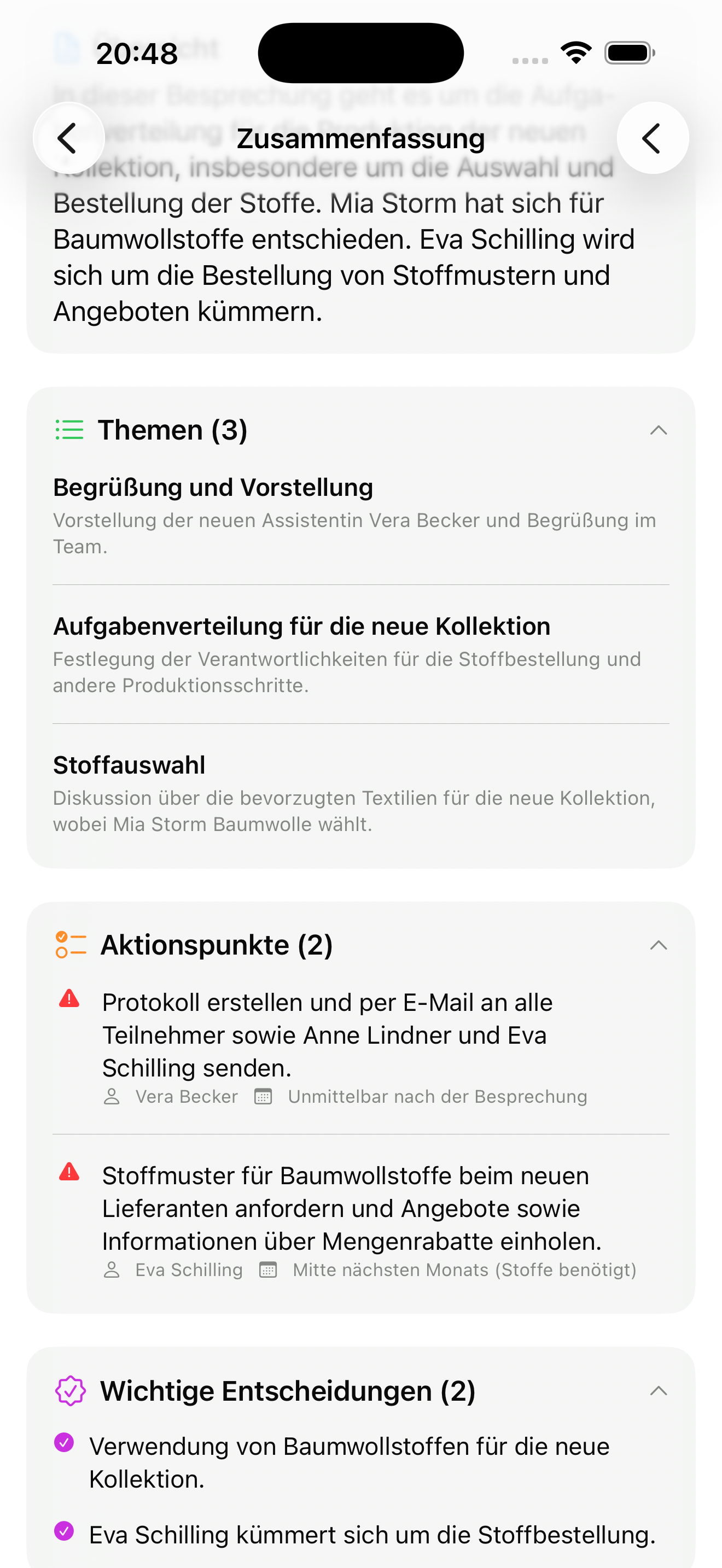Image resolution: width=722 pixels, height=1568 pixels.
Task: Tap the red priority icon on the Protokoll action
Action: point(70,998)
